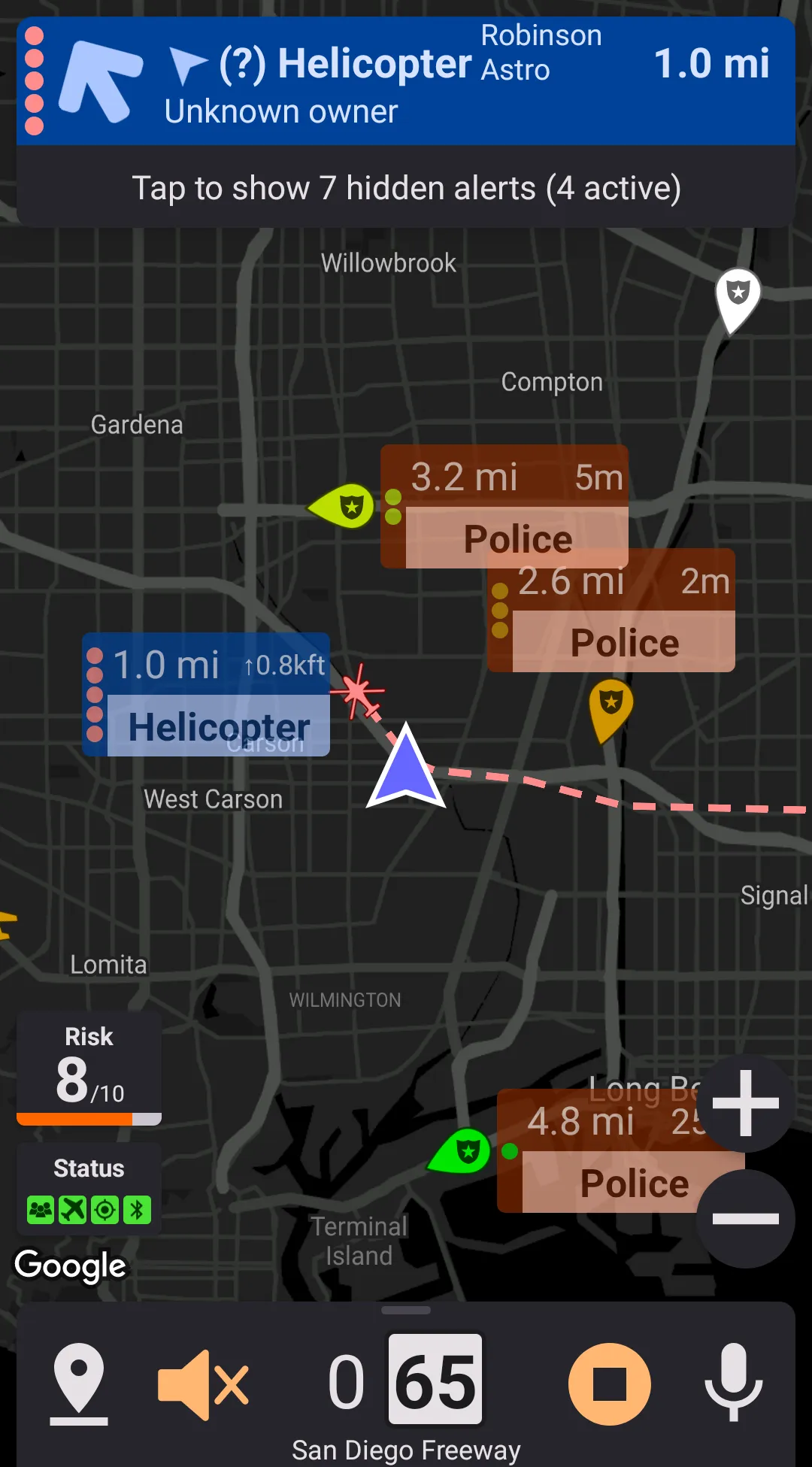Activate the microphone voice input
The image size is (812, 1467).
[733, 1384]
